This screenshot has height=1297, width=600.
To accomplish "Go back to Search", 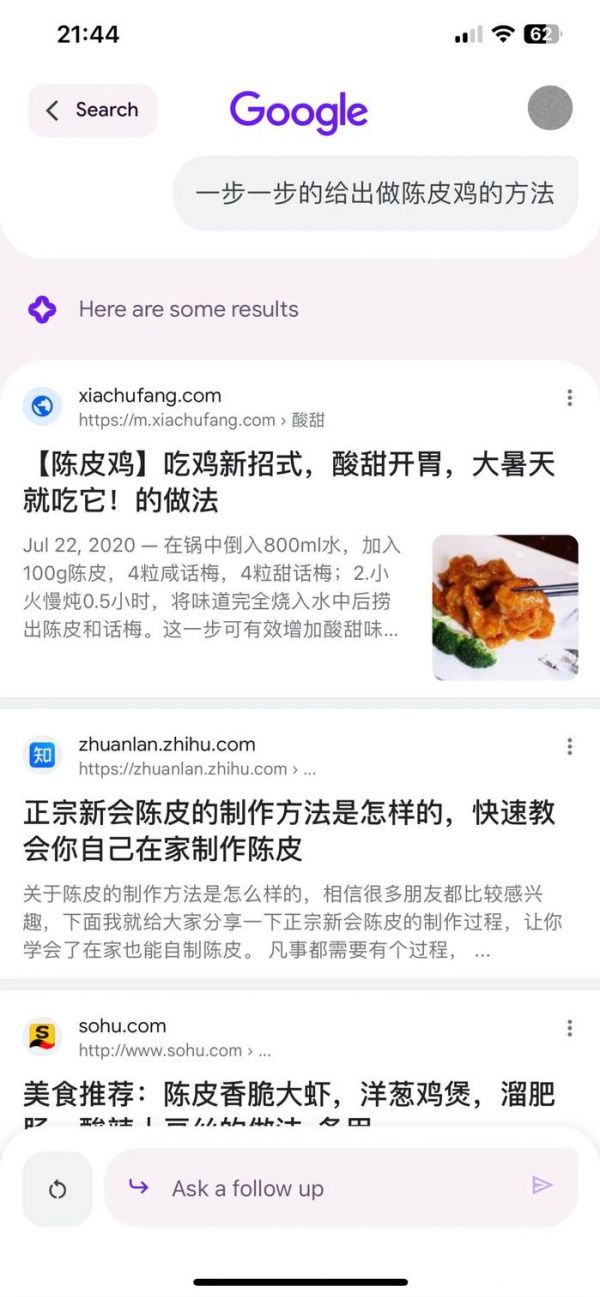I will (92, 110).
